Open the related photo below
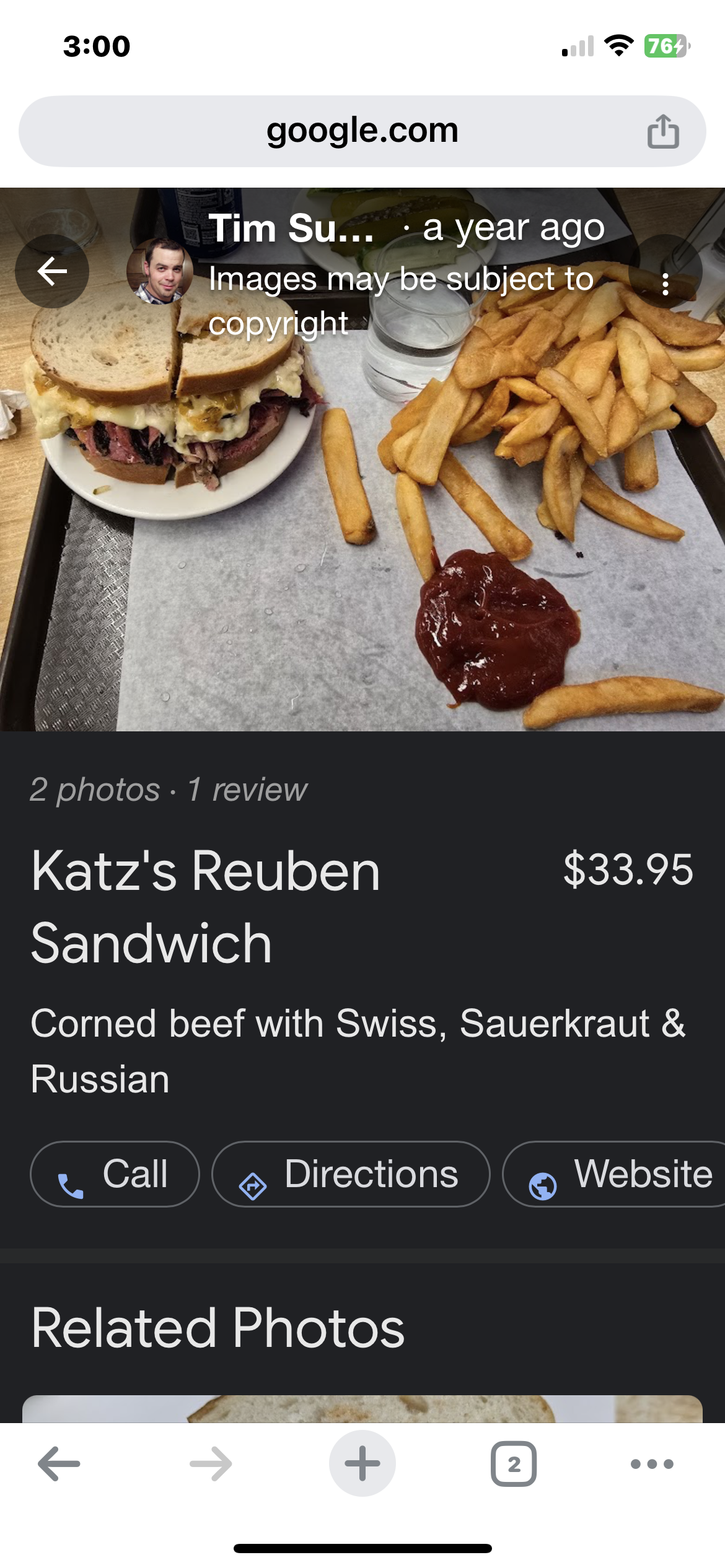 [362, 1408]
